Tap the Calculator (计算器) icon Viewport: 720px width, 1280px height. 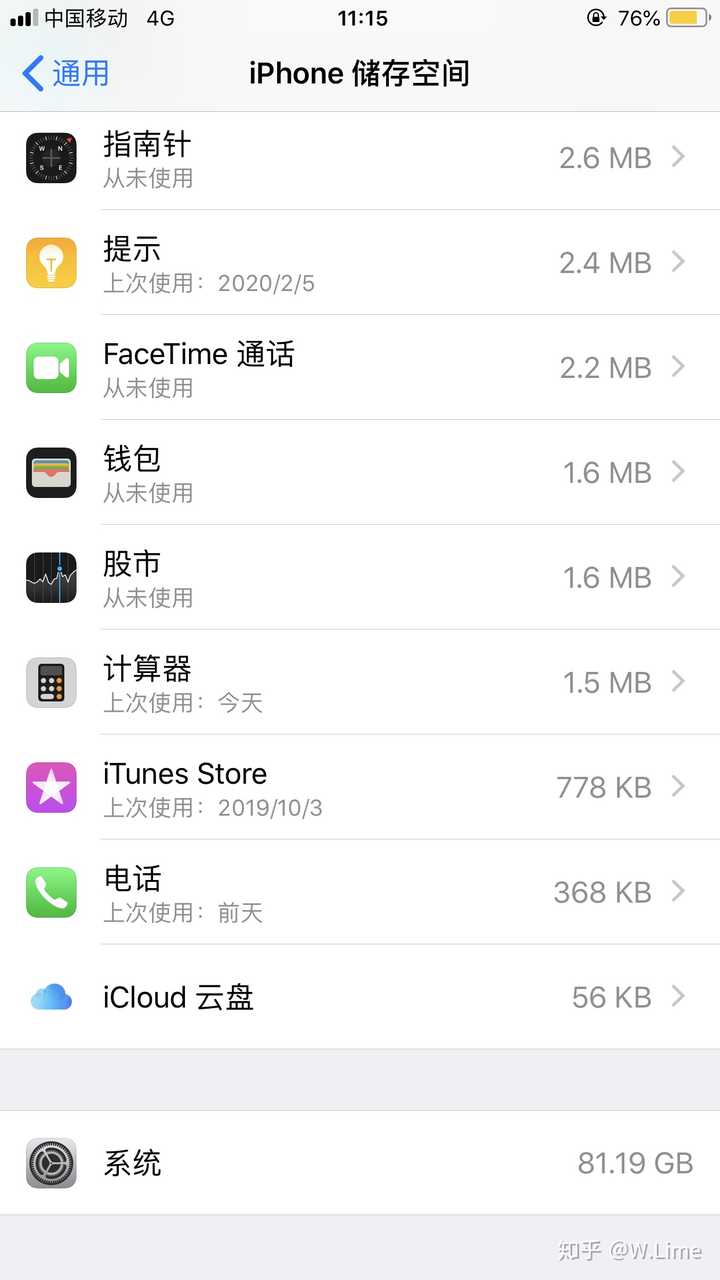(51, 682)
